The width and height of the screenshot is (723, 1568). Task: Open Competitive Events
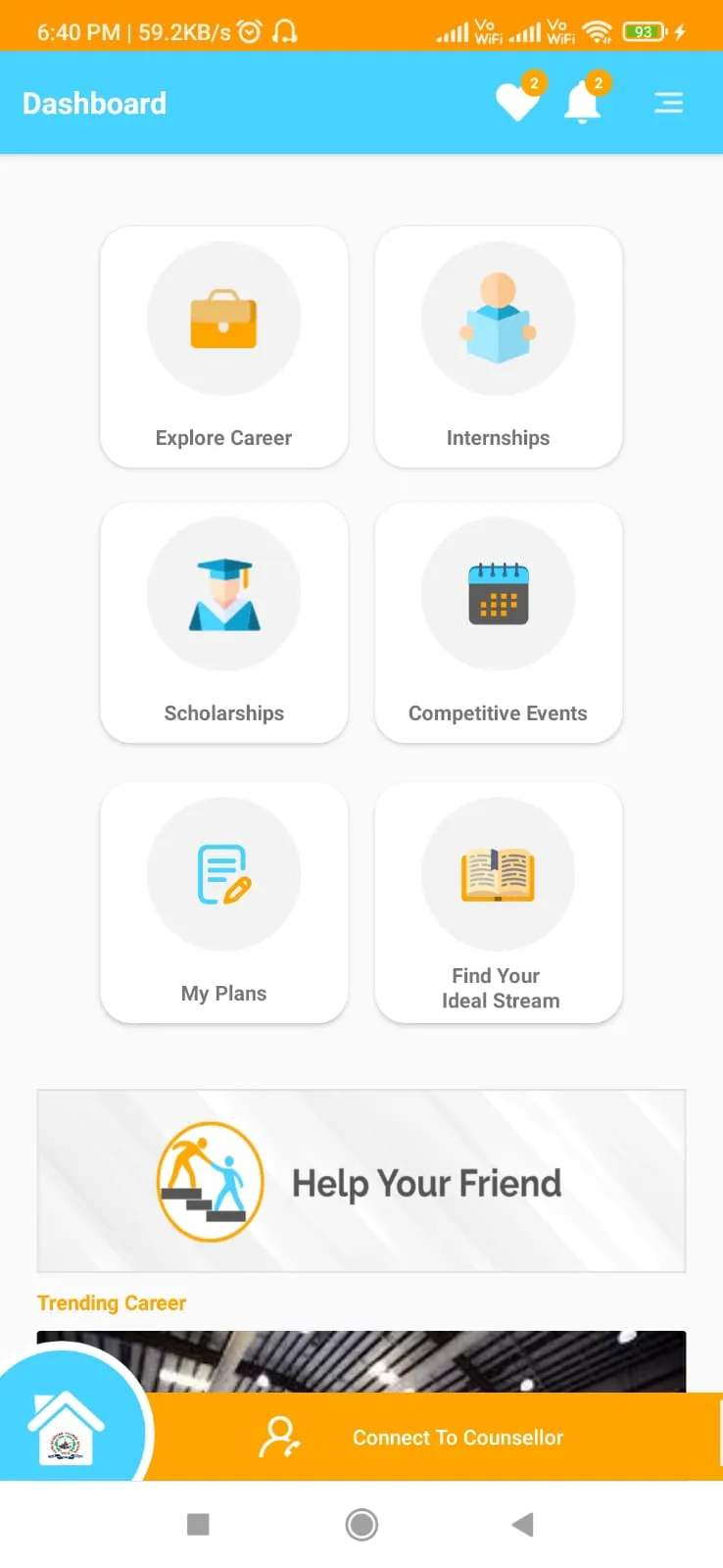click(499, 622)
